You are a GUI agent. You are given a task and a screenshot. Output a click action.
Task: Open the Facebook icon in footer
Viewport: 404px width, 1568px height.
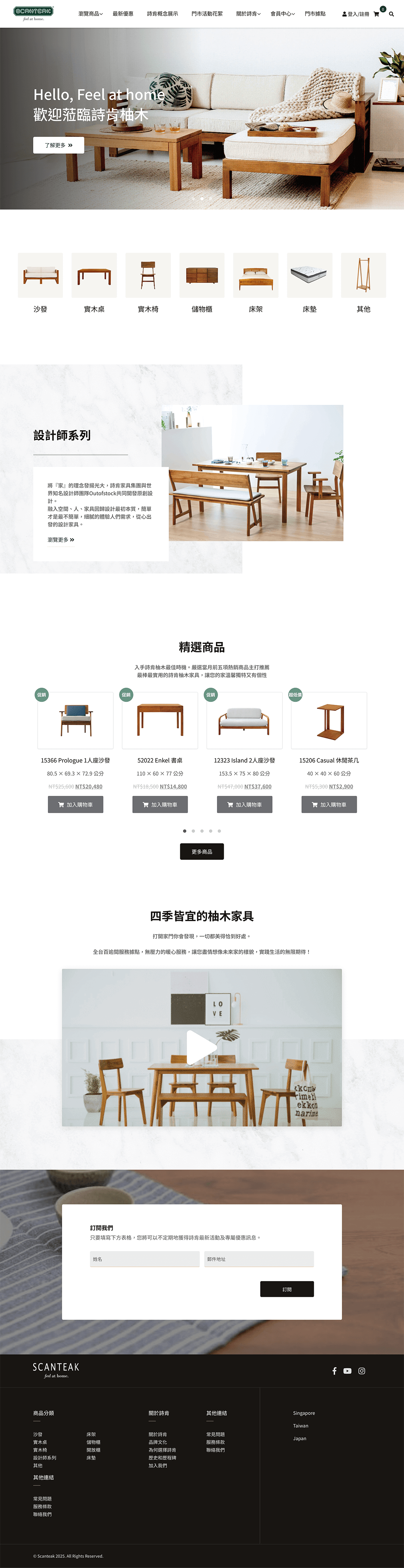coord(334,1371)
